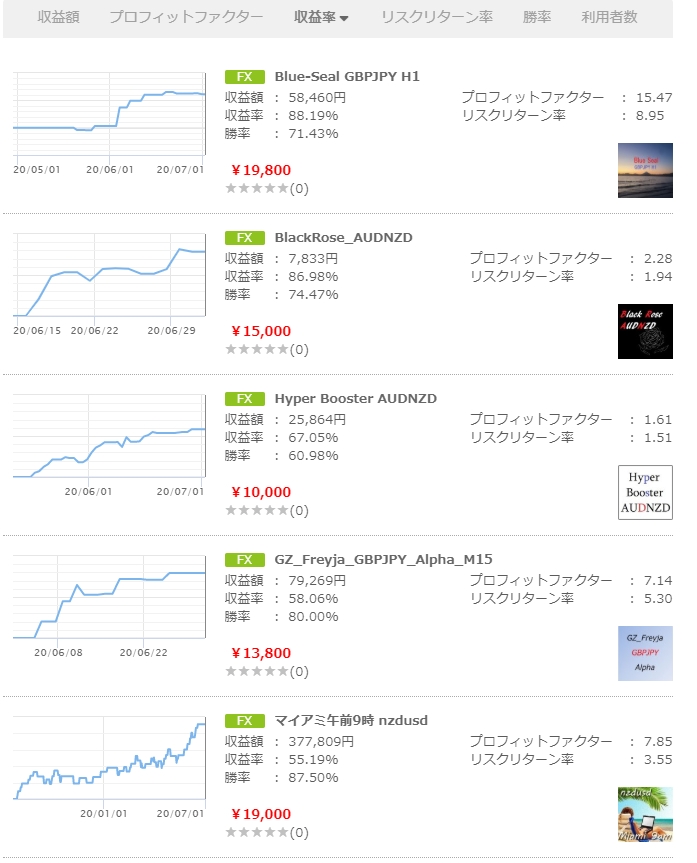Viewport: 697px width, 863px height.
Task: Sort by 収益額
Action: (x=58, y=17)
